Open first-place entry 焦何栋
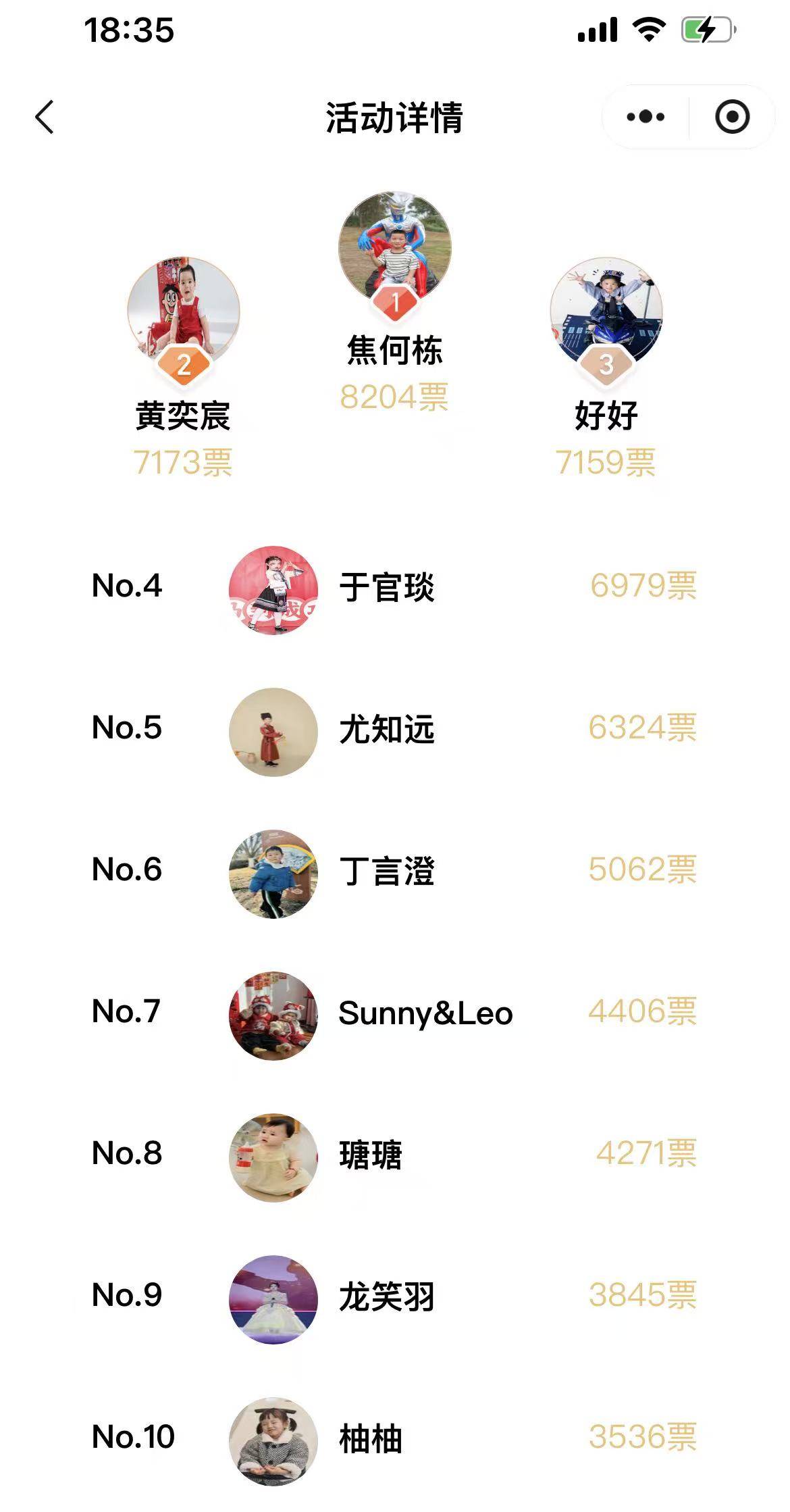 (394, 249)
